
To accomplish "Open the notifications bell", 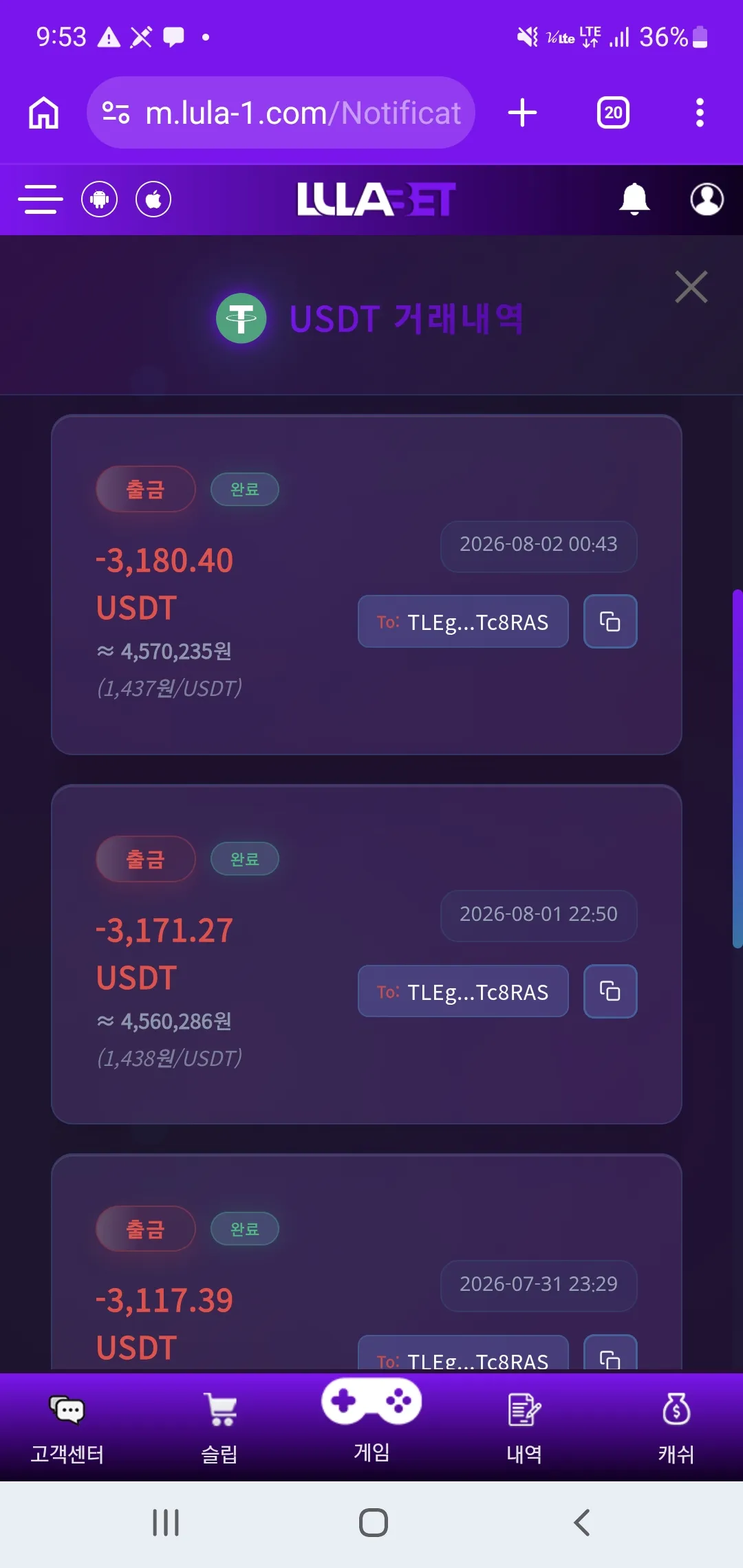I will click(634, 199).
